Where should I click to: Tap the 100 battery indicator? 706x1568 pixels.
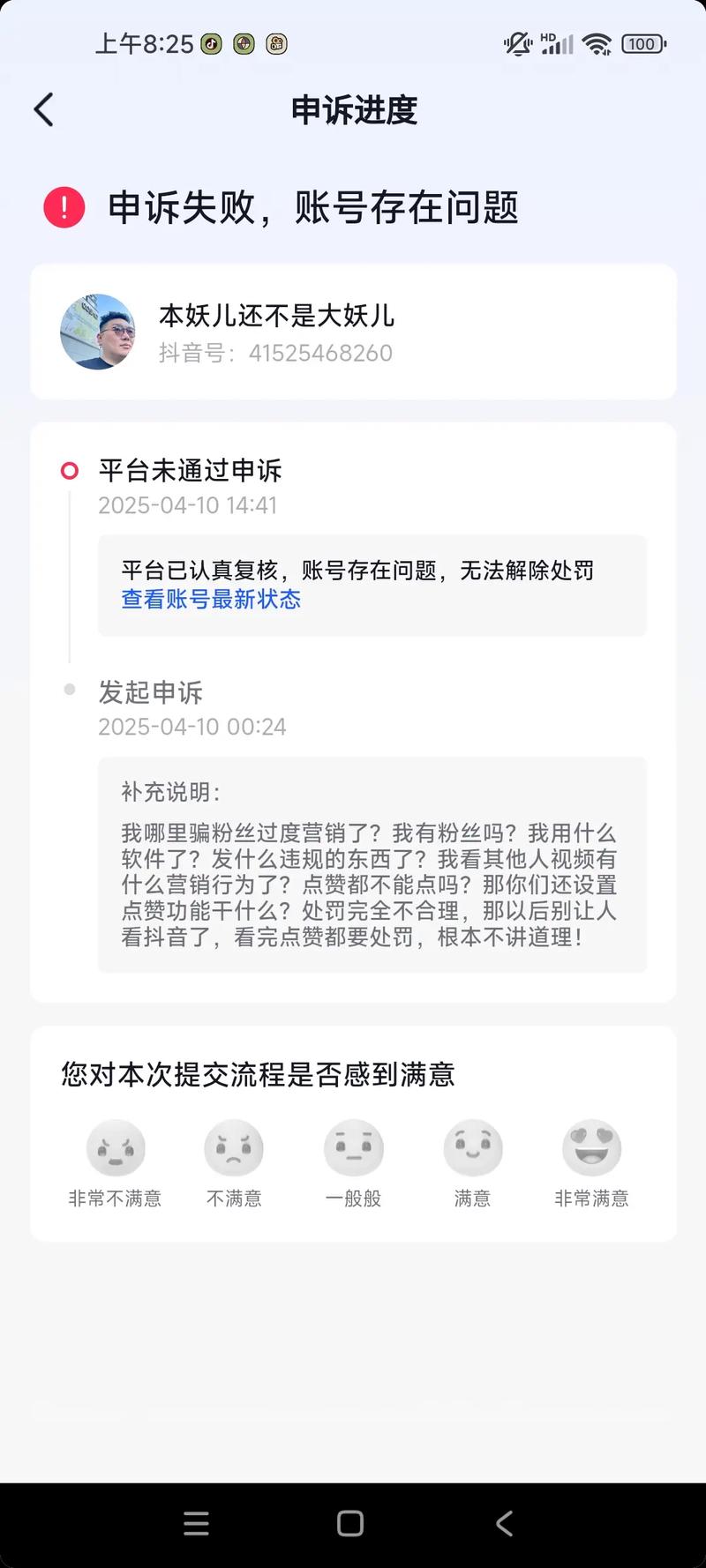tap(642, 43)
